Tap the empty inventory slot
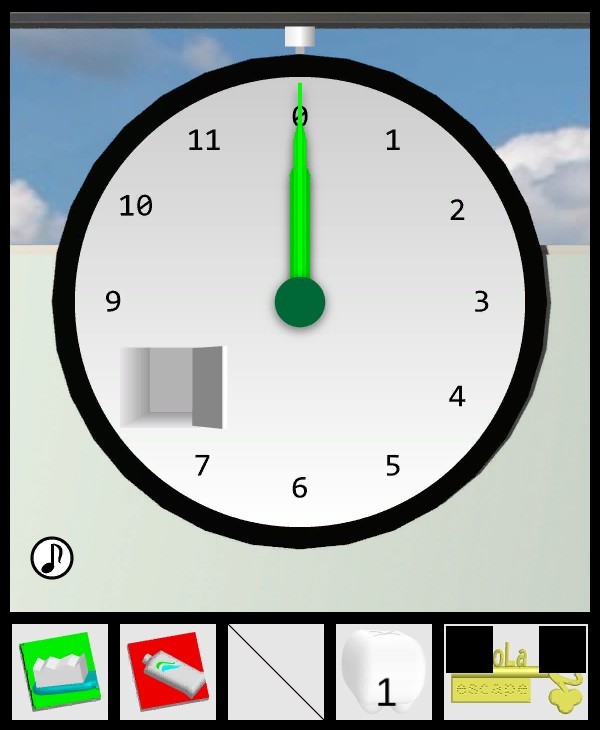The image size is (600, 730). (276, 672)
